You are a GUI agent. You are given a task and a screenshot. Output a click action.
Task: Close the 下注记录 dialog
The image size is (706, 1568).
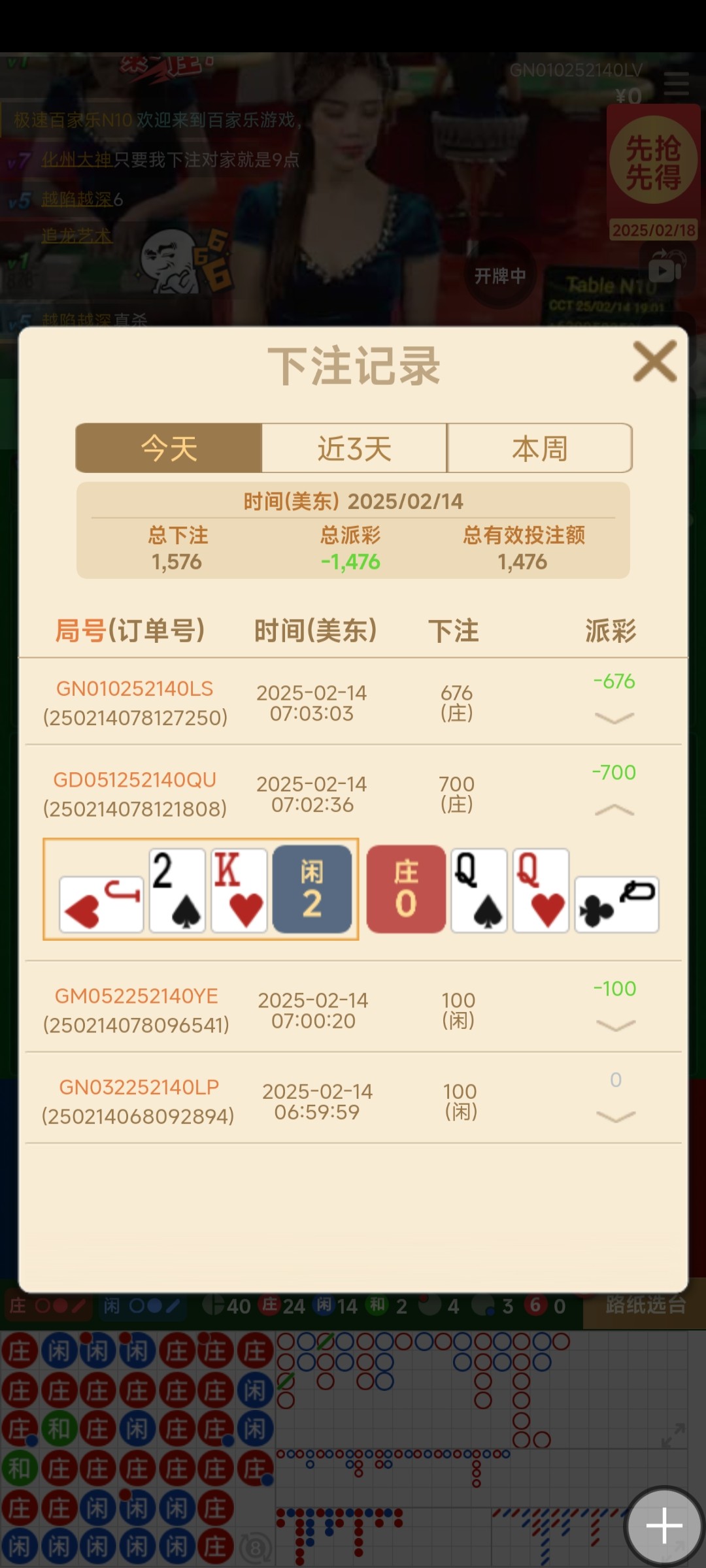(654, 361)
